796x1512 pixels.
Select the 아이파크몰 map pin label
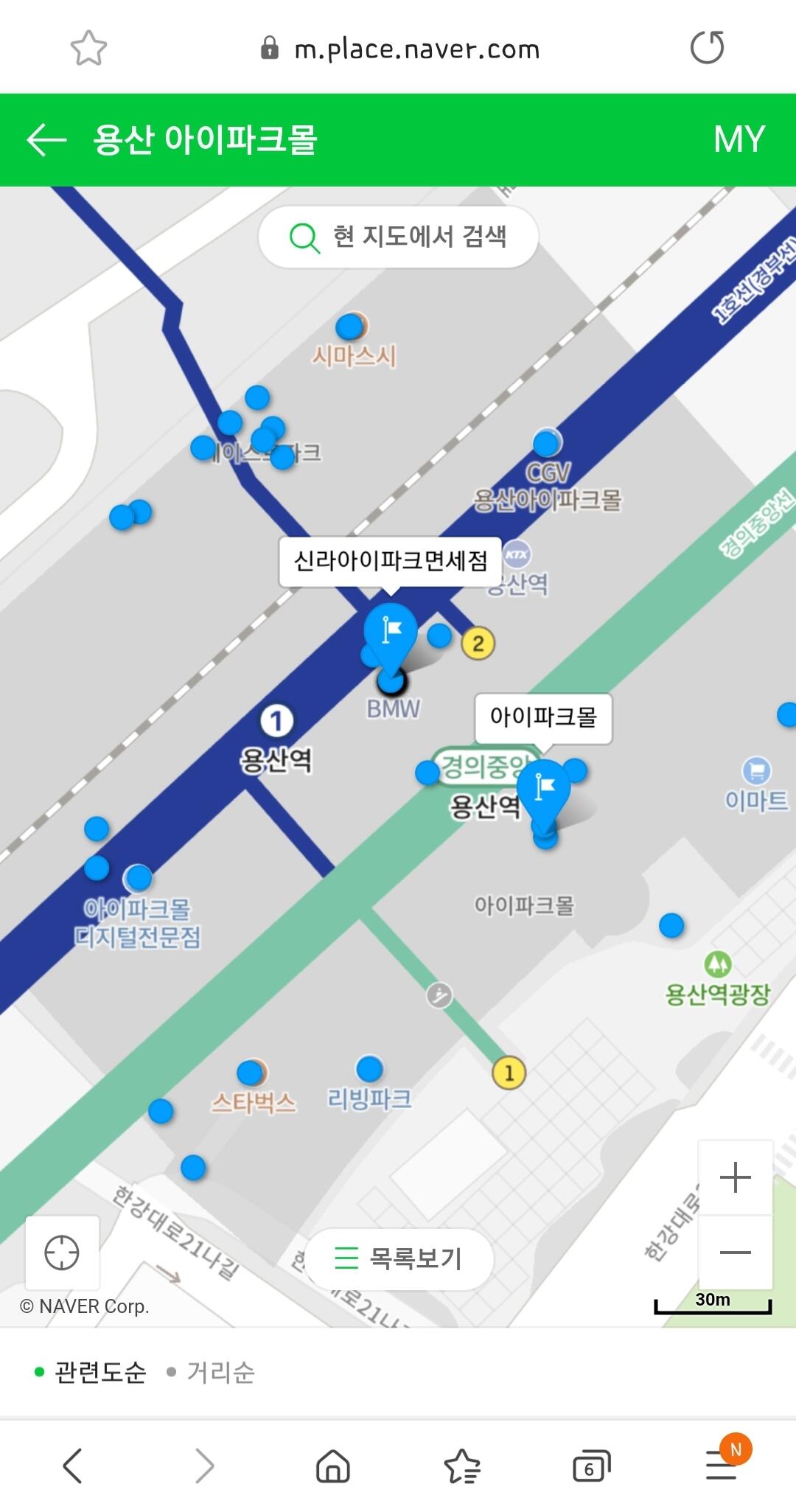point(543,717)
